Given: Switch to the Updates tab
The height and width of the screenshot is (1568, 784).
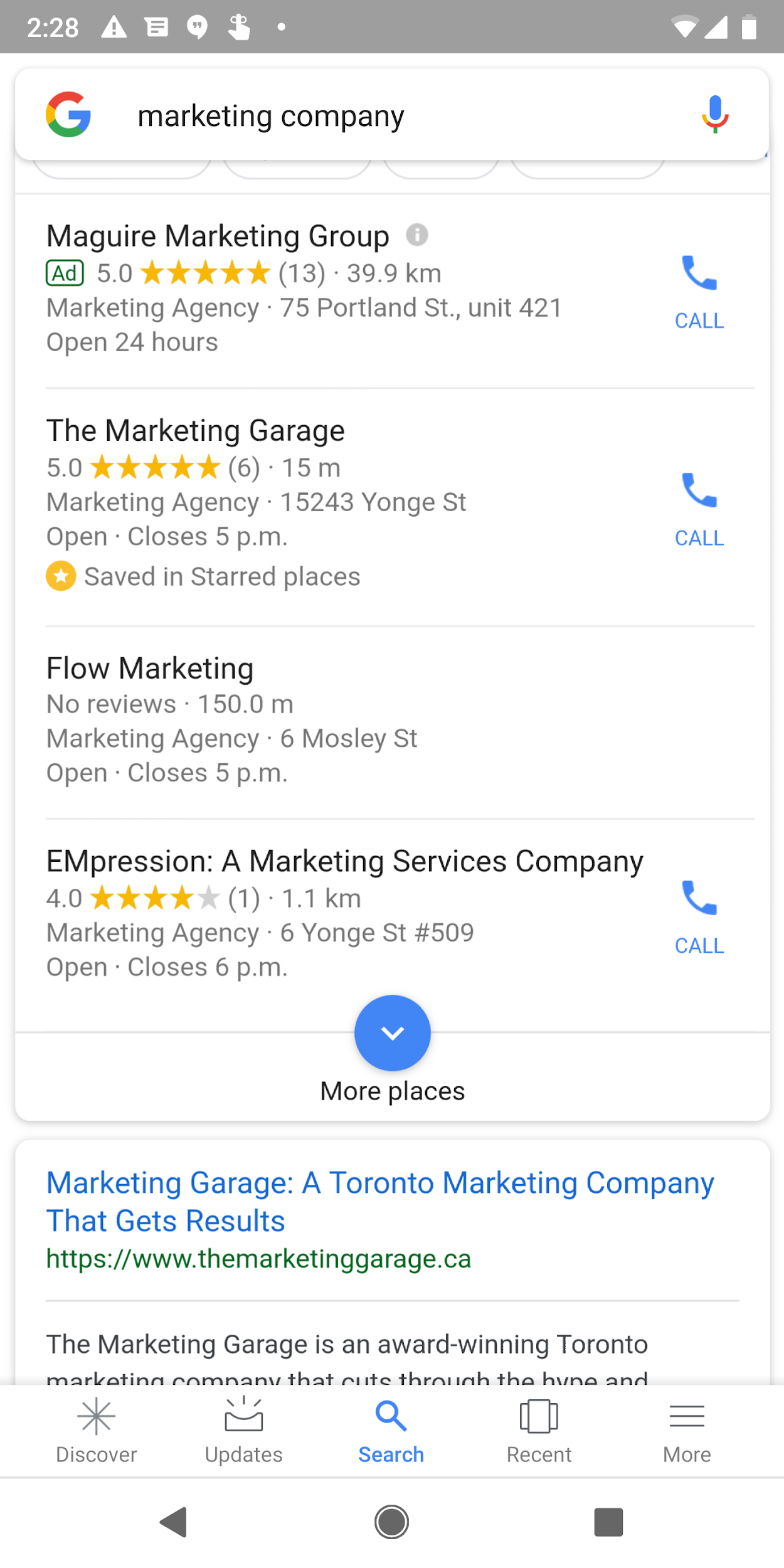Looking at the screenshot, I should click(x=244, y=1431).
